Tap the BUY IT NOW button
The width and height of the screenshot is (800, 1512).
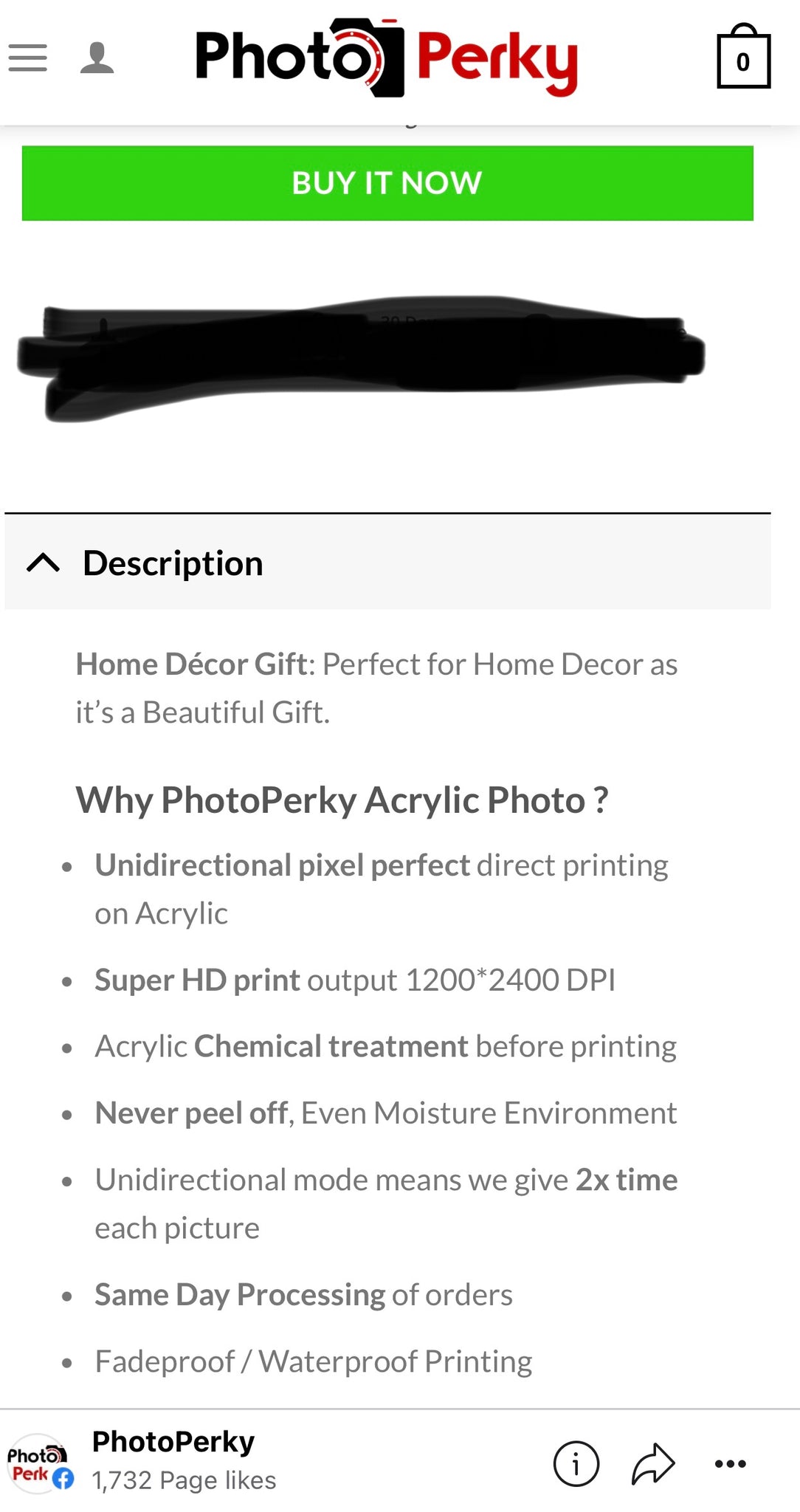coord(387,183)
